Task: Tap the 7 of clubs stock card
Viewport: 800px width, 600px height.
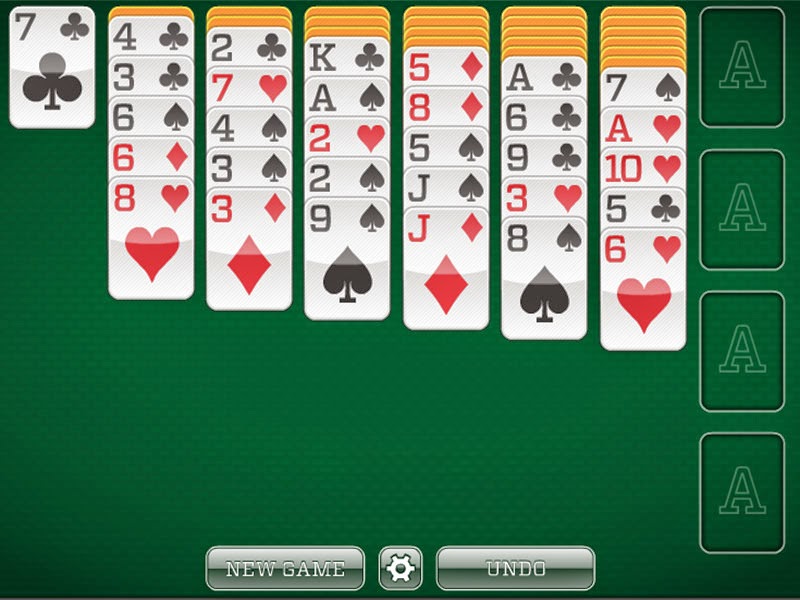Action: click(52, 70)
